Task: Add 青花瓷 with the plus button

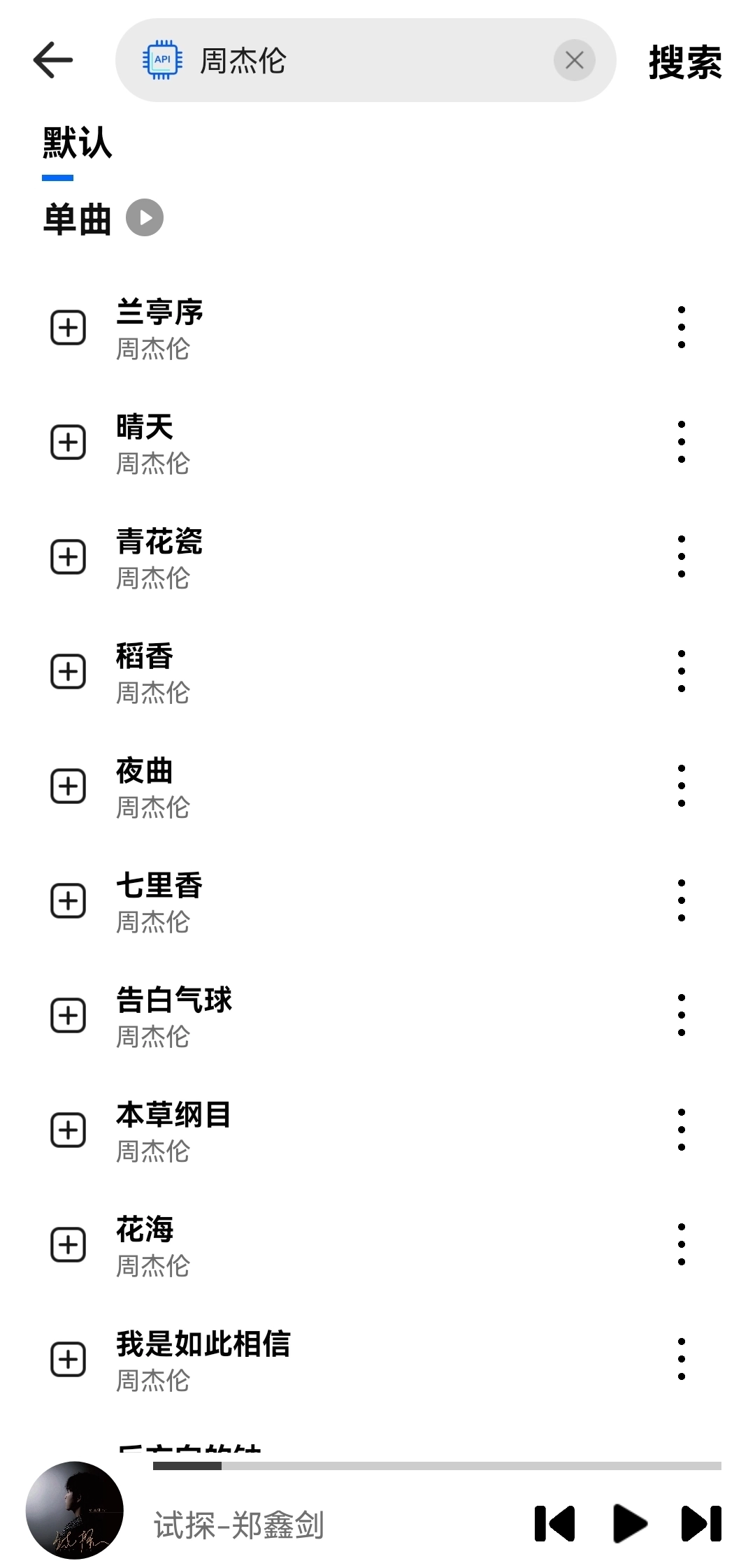Action: [x=68, y=557]
